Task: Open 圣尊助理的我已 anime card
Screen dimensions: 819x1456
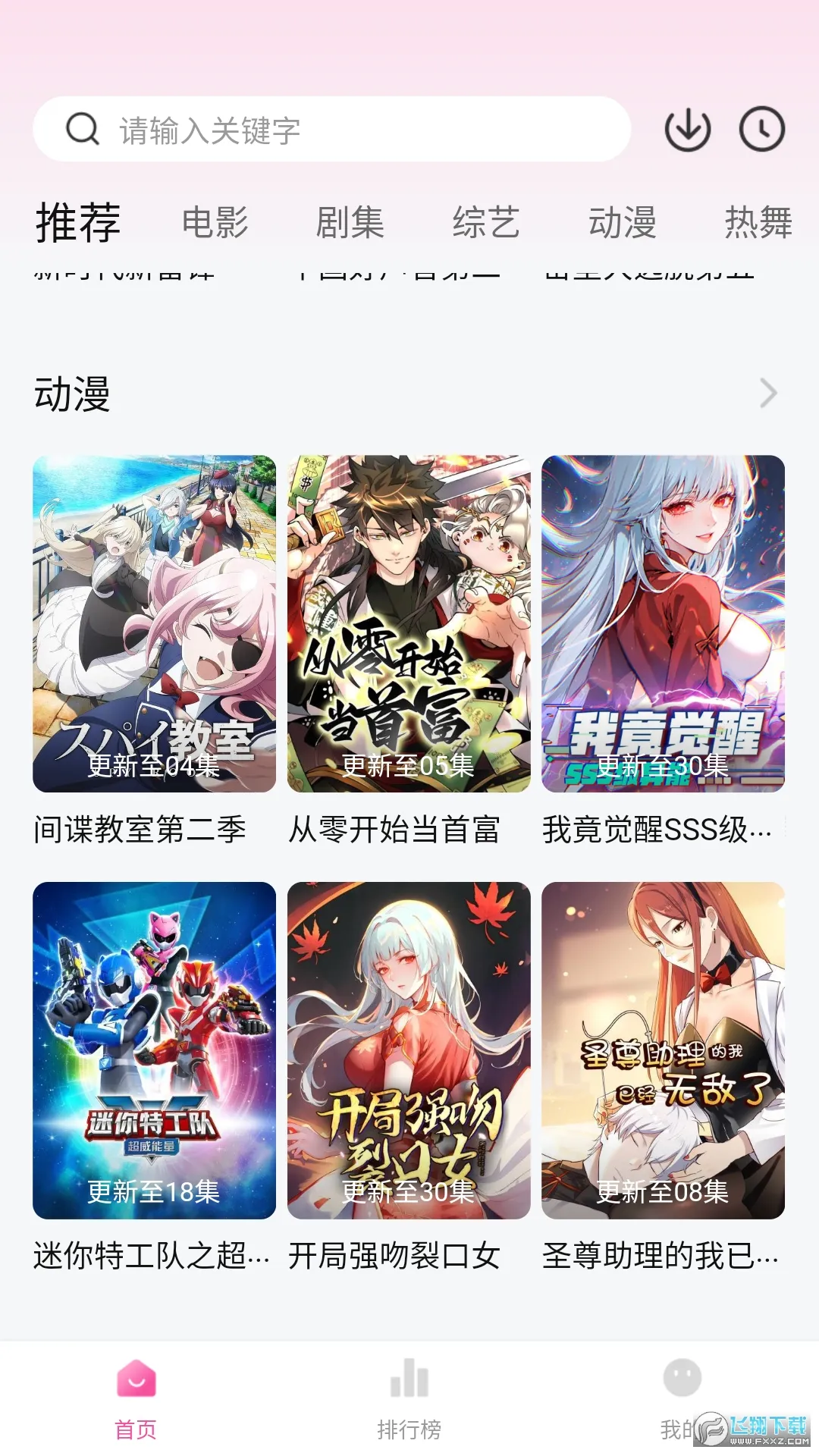Action: pos(663,1050)
